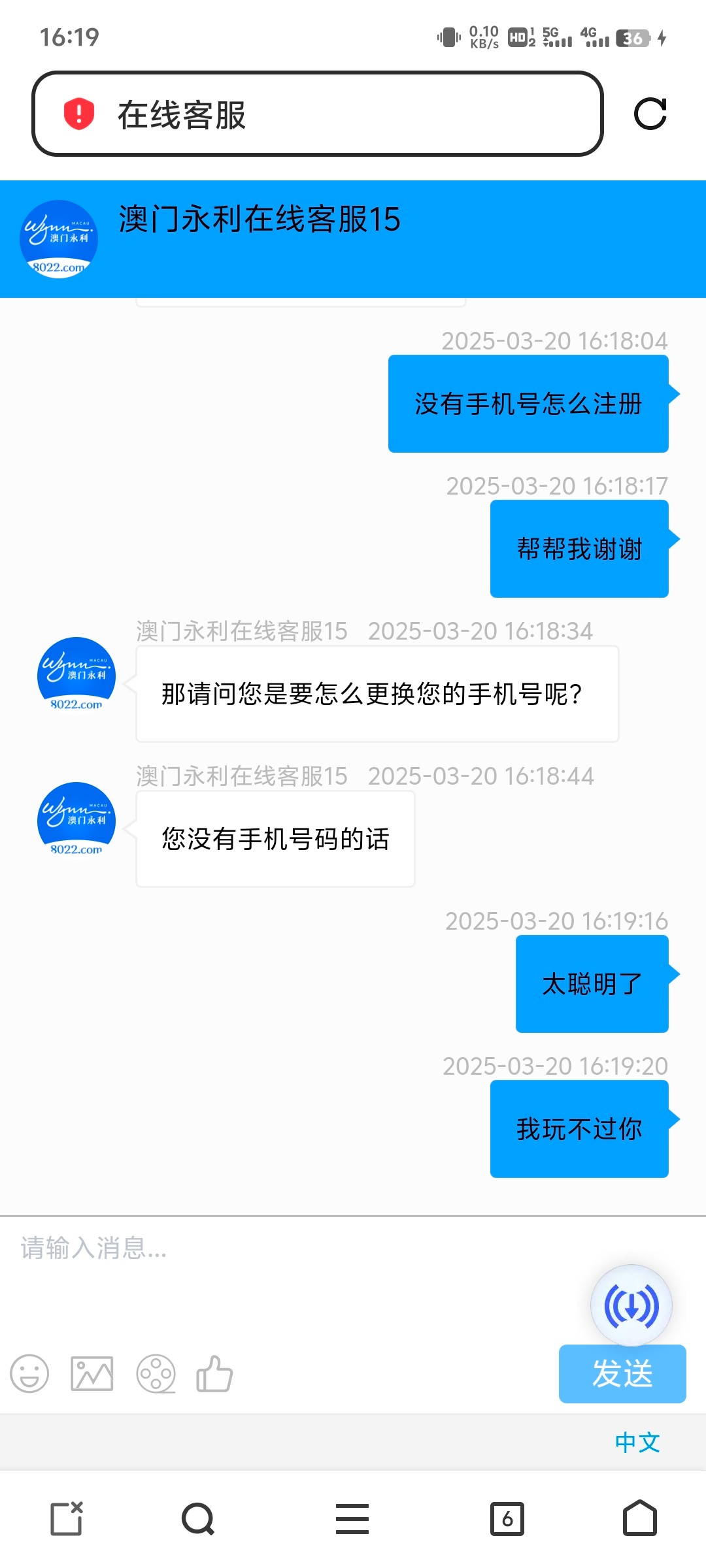
Task: Tap the 在线客服 address bar
Action: (340, 114)
